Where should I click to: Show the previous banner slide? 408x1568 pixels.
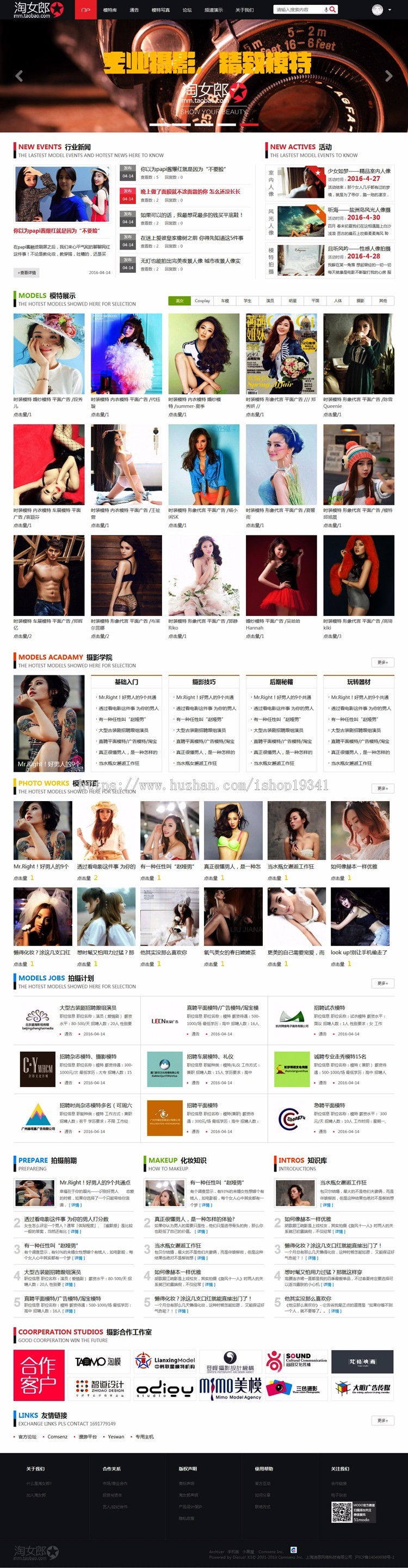(19, 76)
